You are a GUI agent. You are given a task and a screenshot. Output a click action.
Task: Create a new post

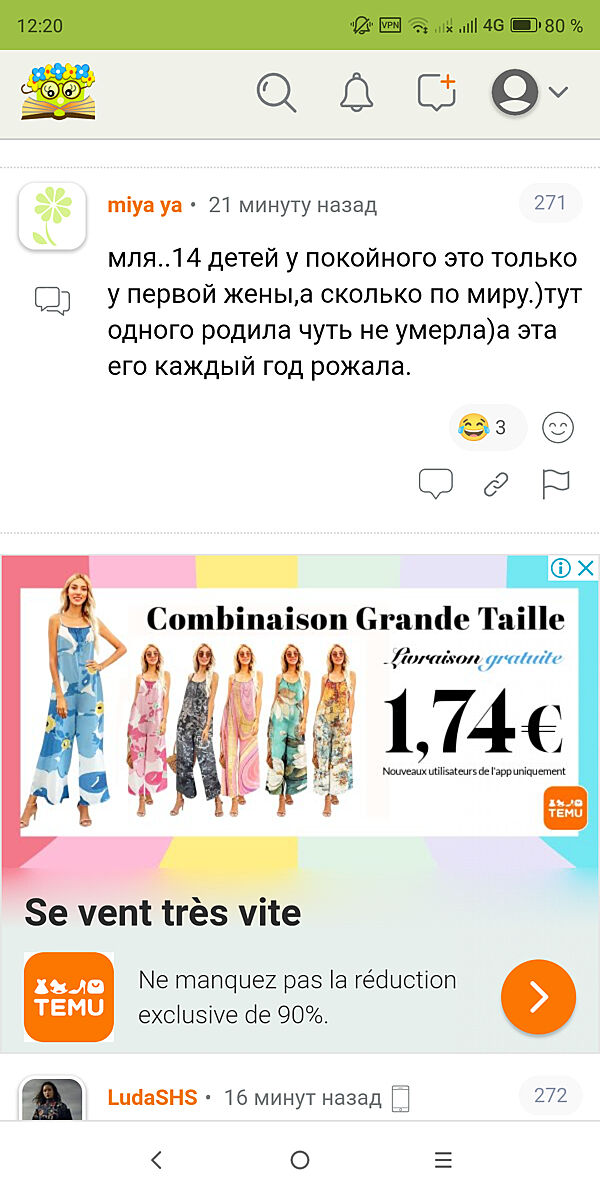436,92
